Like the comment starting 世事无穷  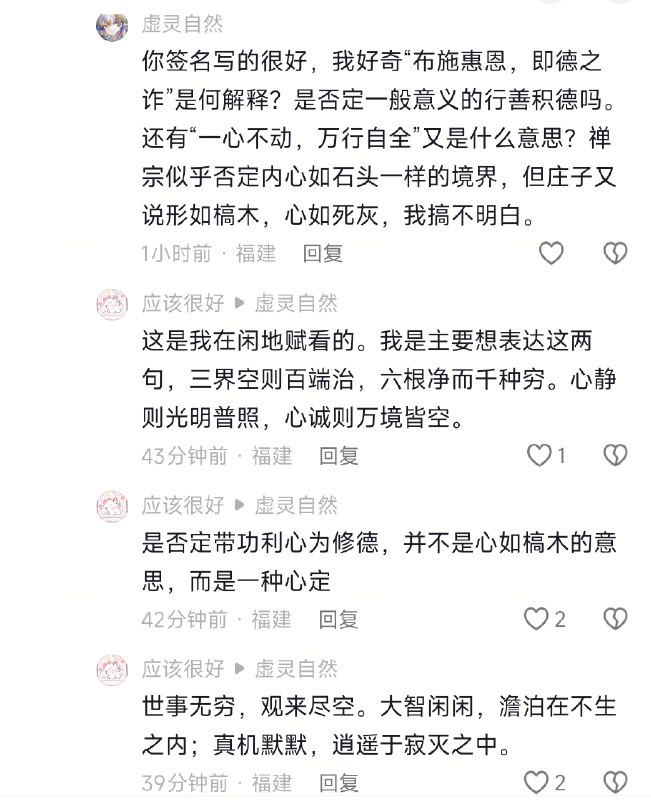coord(538,783)
